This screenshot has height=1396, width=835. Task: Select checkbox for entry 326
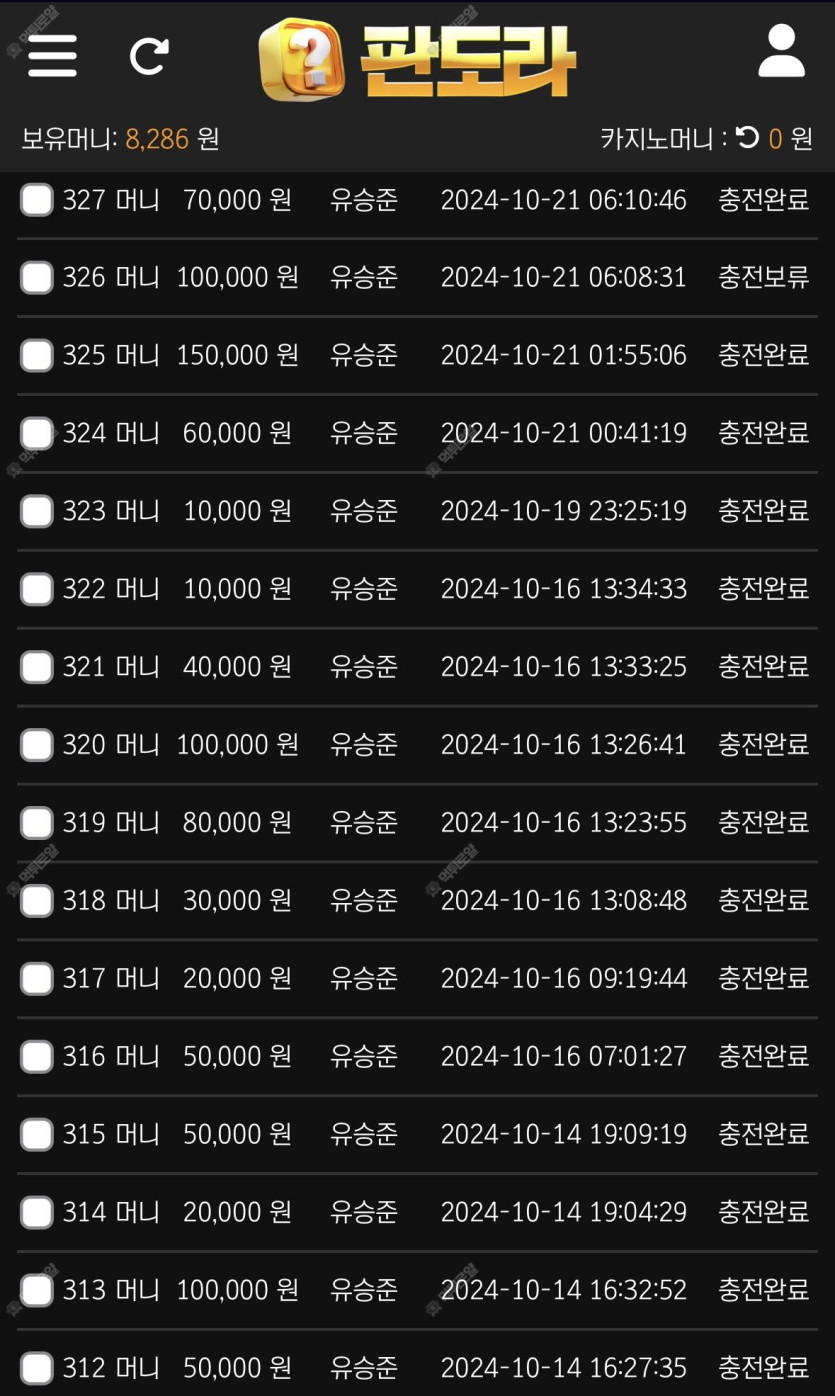37,277
